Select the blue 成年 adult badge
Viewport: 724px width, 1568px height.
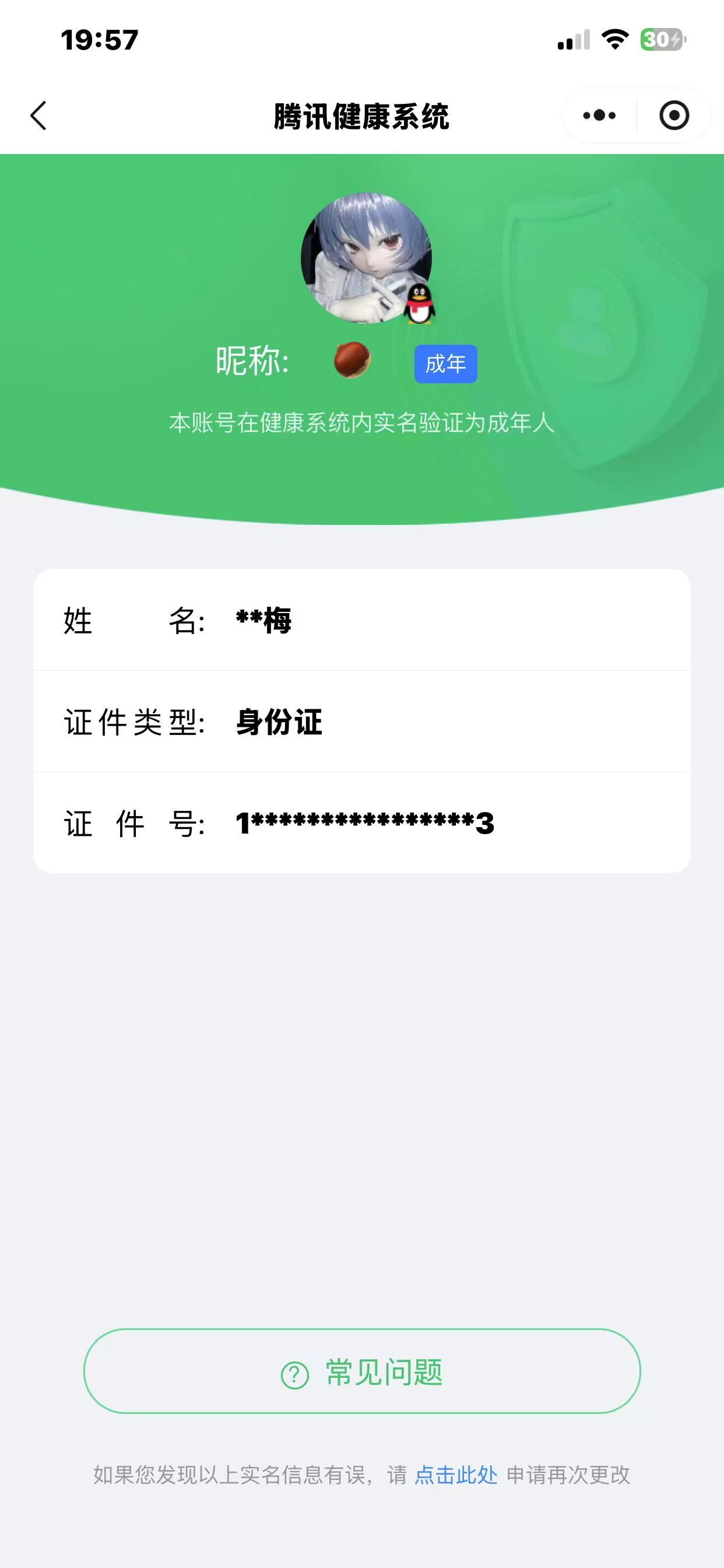445,363
